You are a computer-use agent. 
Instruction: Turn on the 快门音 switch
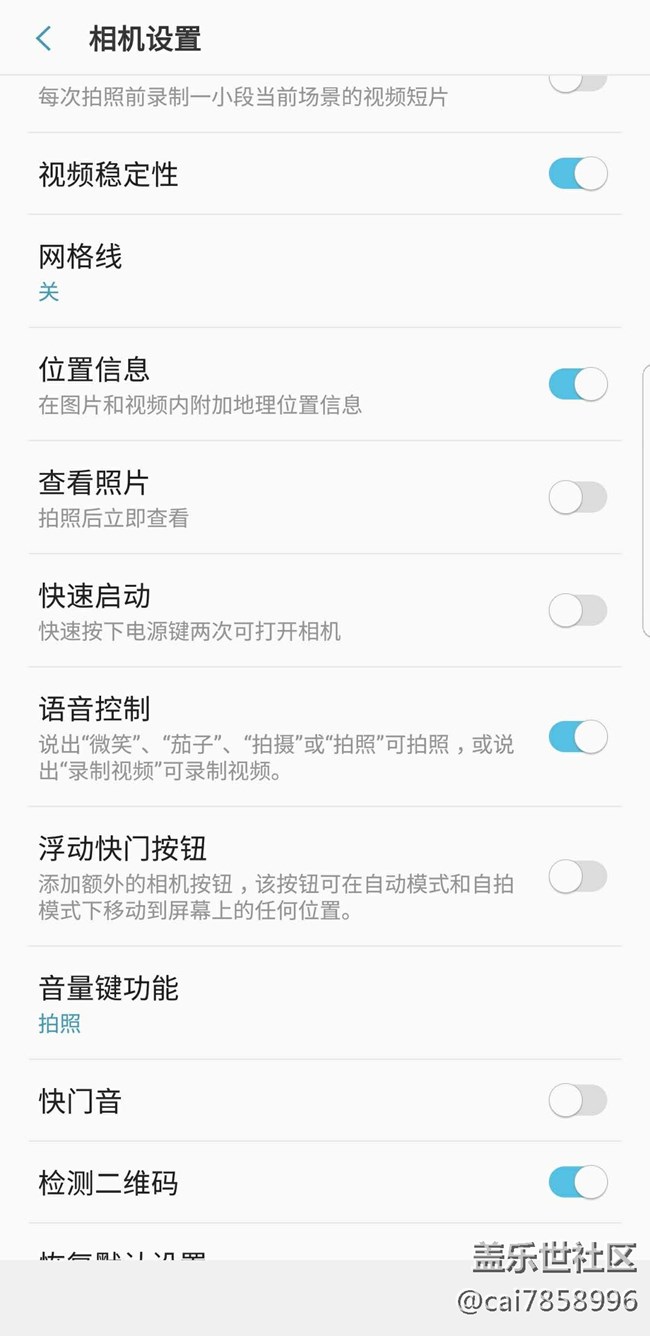577,1101
